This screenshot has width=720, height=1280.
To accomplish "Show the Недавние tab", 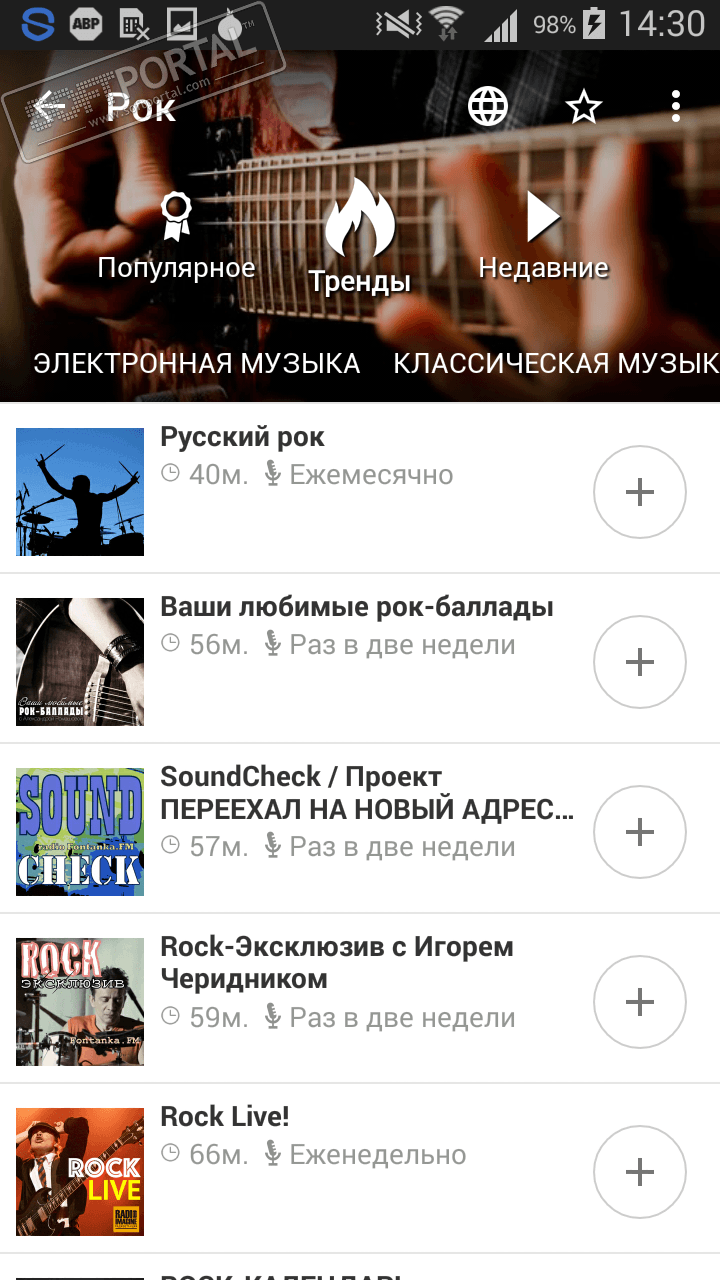I will point(543,238).
